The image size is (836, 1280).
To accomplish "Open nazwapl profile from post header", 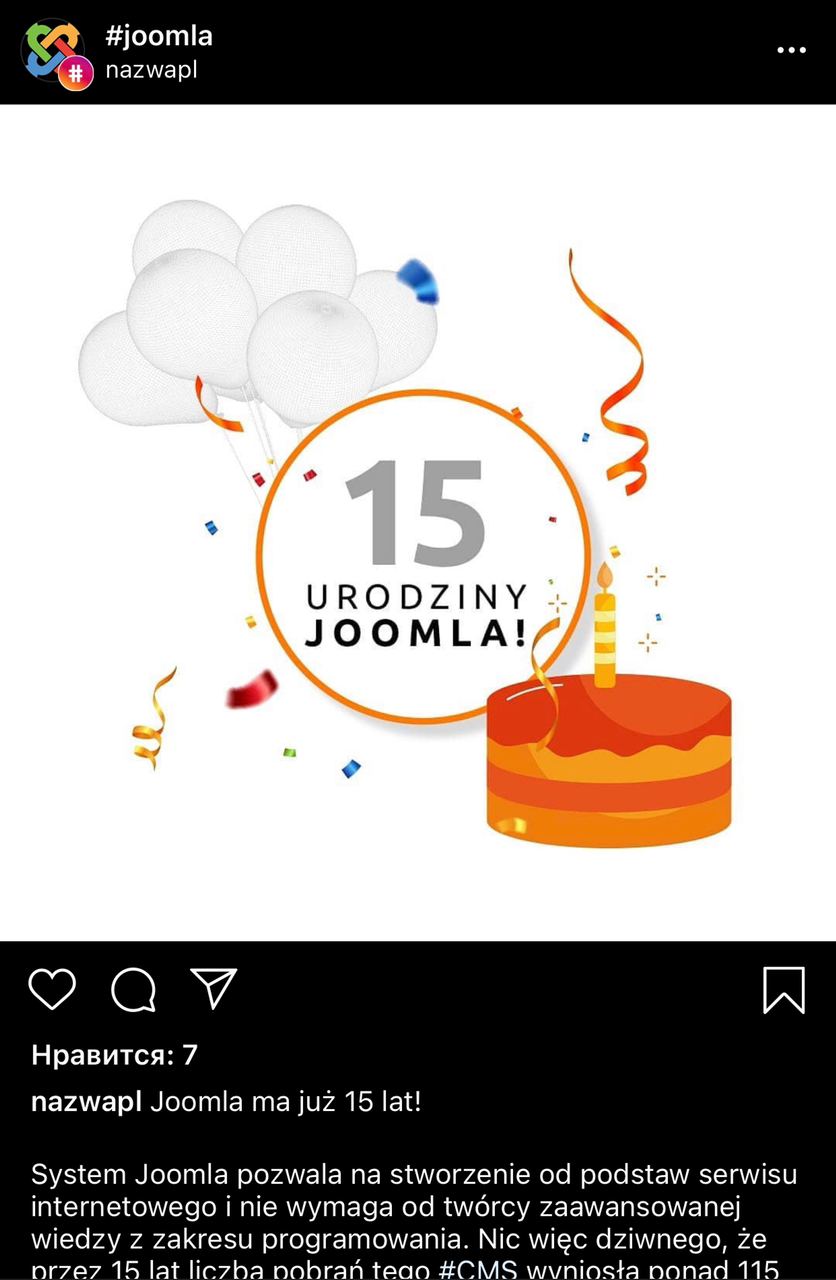I will click(x=151, y=71).
